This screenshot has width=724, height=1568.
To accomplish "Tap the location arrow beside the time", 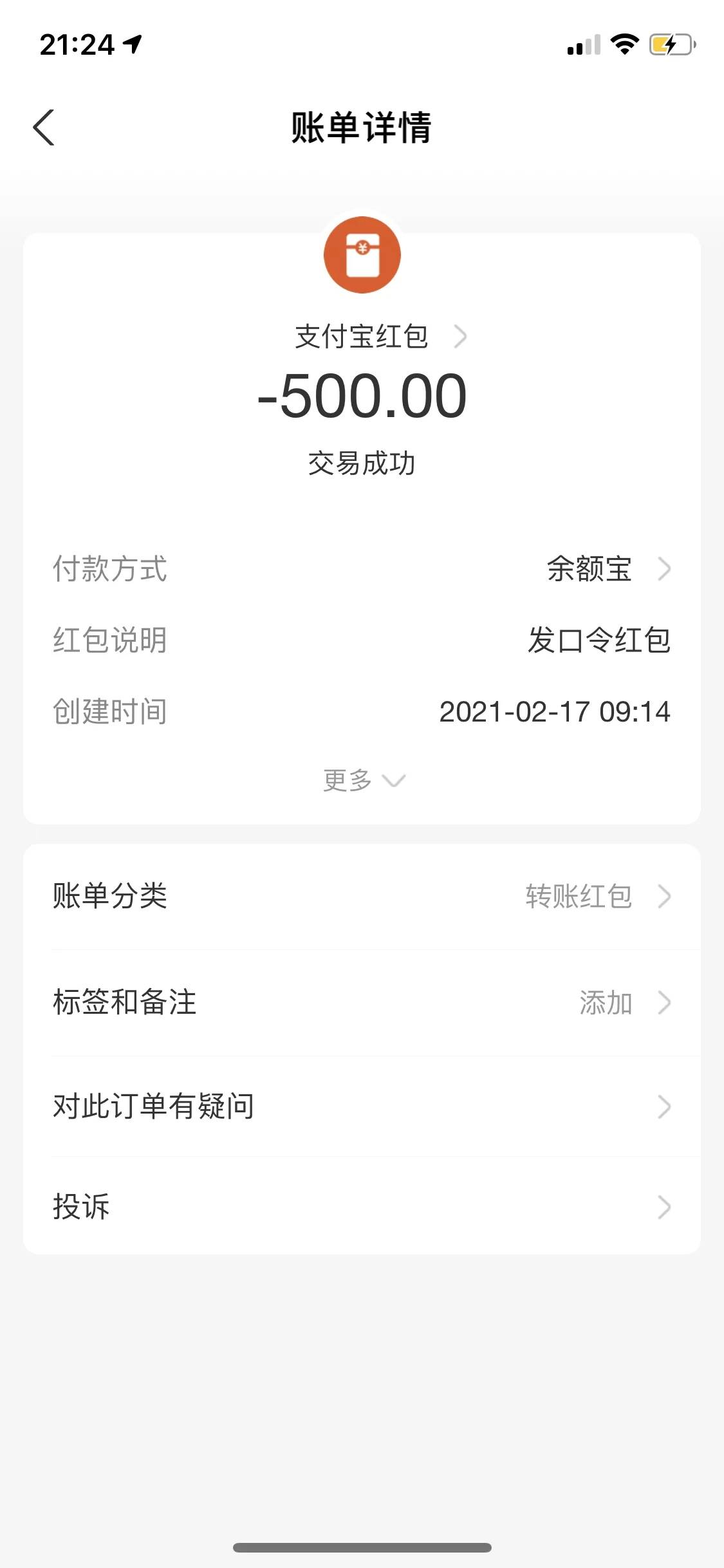I will pyautogui.click(x=131, y=45).
